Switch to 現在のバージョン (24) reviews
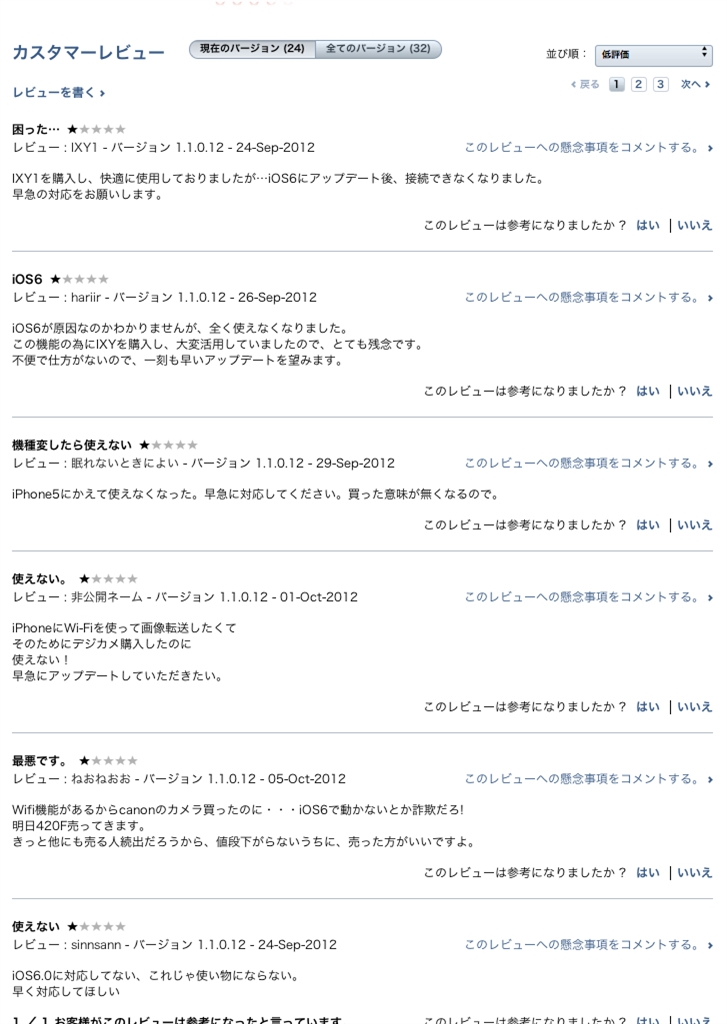 [x=252, y=49]
